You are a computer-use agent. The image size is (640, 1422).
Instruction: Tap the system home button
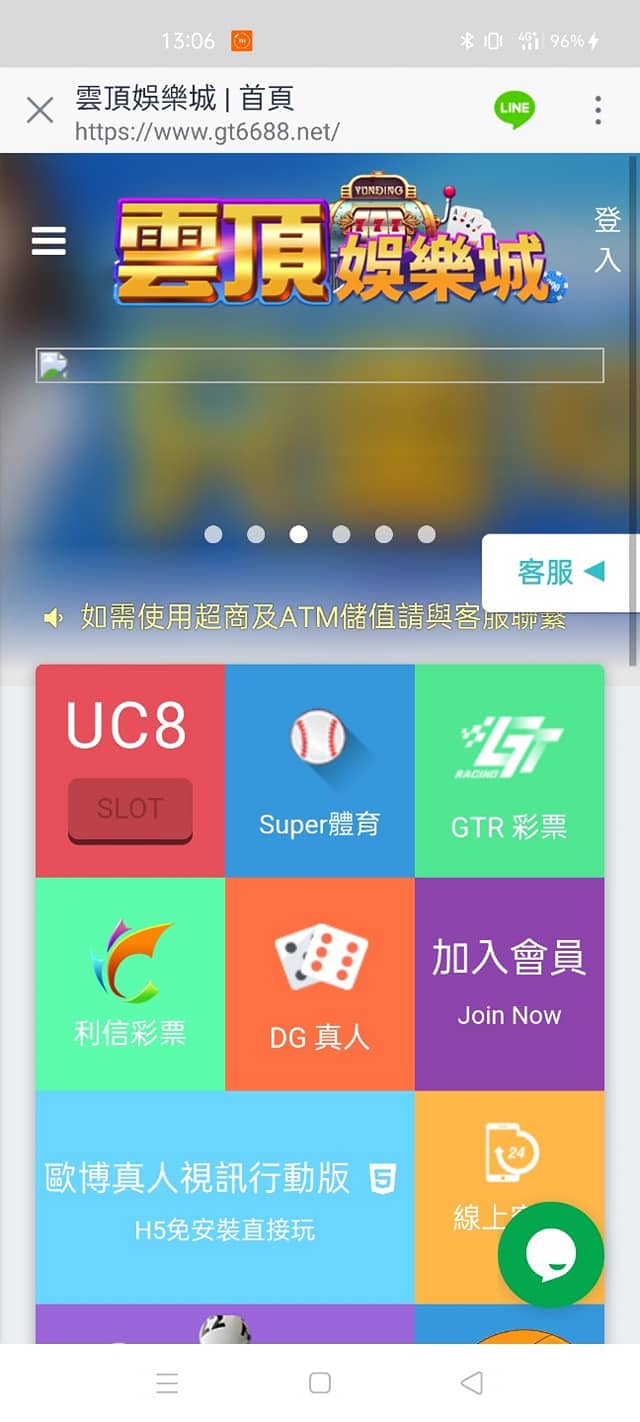(320, 1383)
